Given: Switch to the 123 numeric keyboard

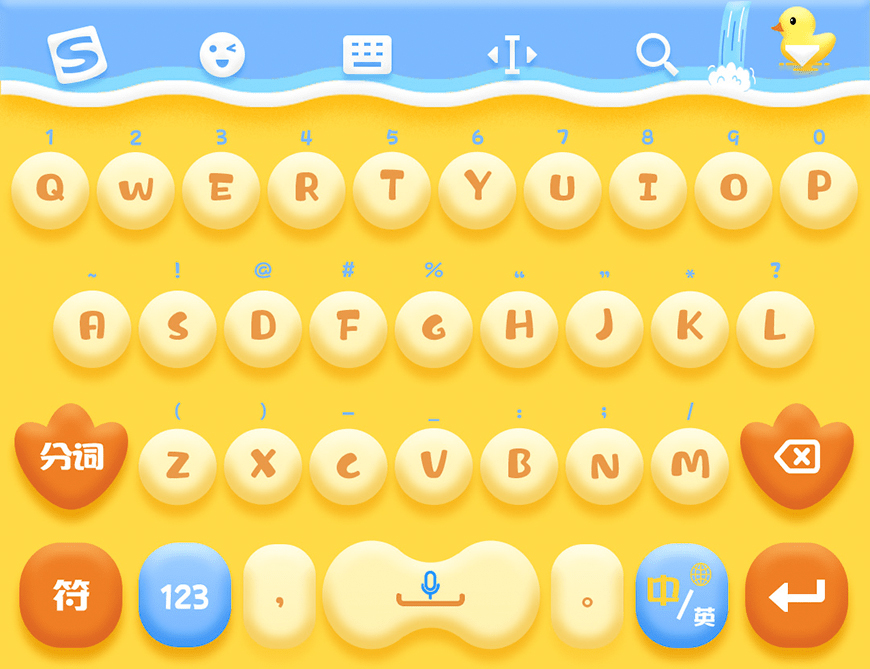Looking at the screenshot, I should click(185, 597).
